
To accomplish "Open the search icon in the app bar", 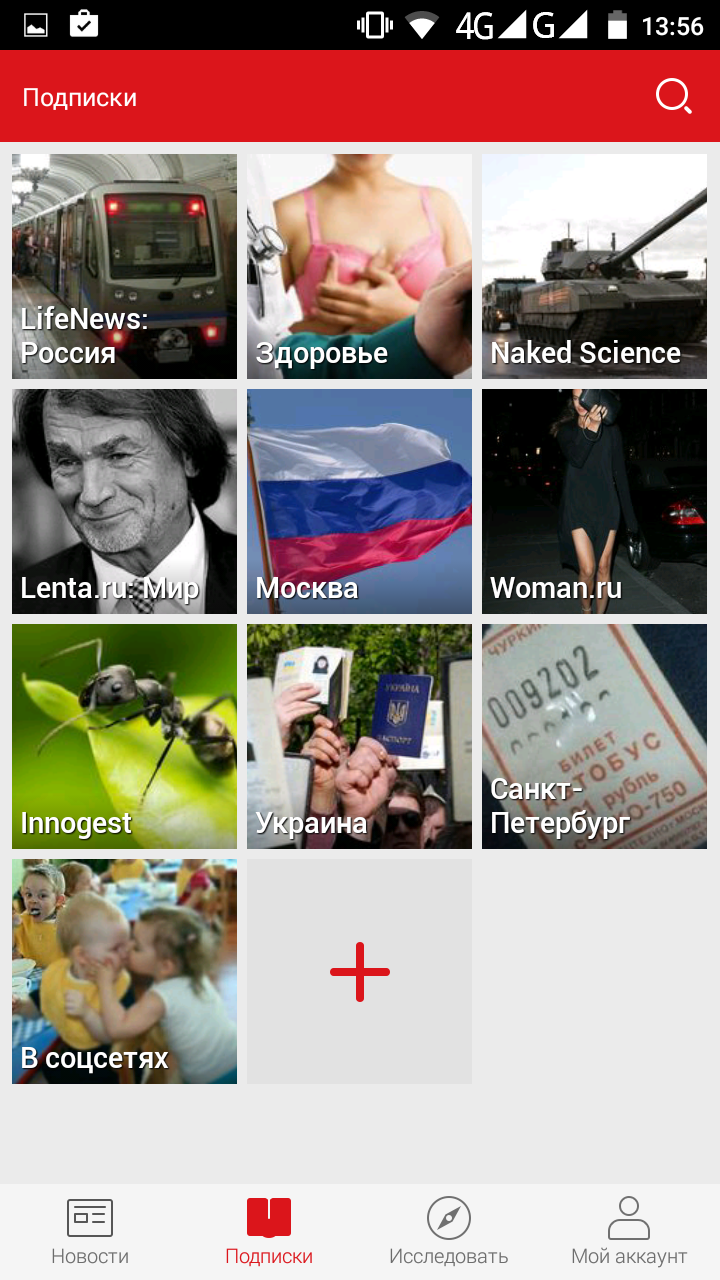I will [x=674, y=97].
